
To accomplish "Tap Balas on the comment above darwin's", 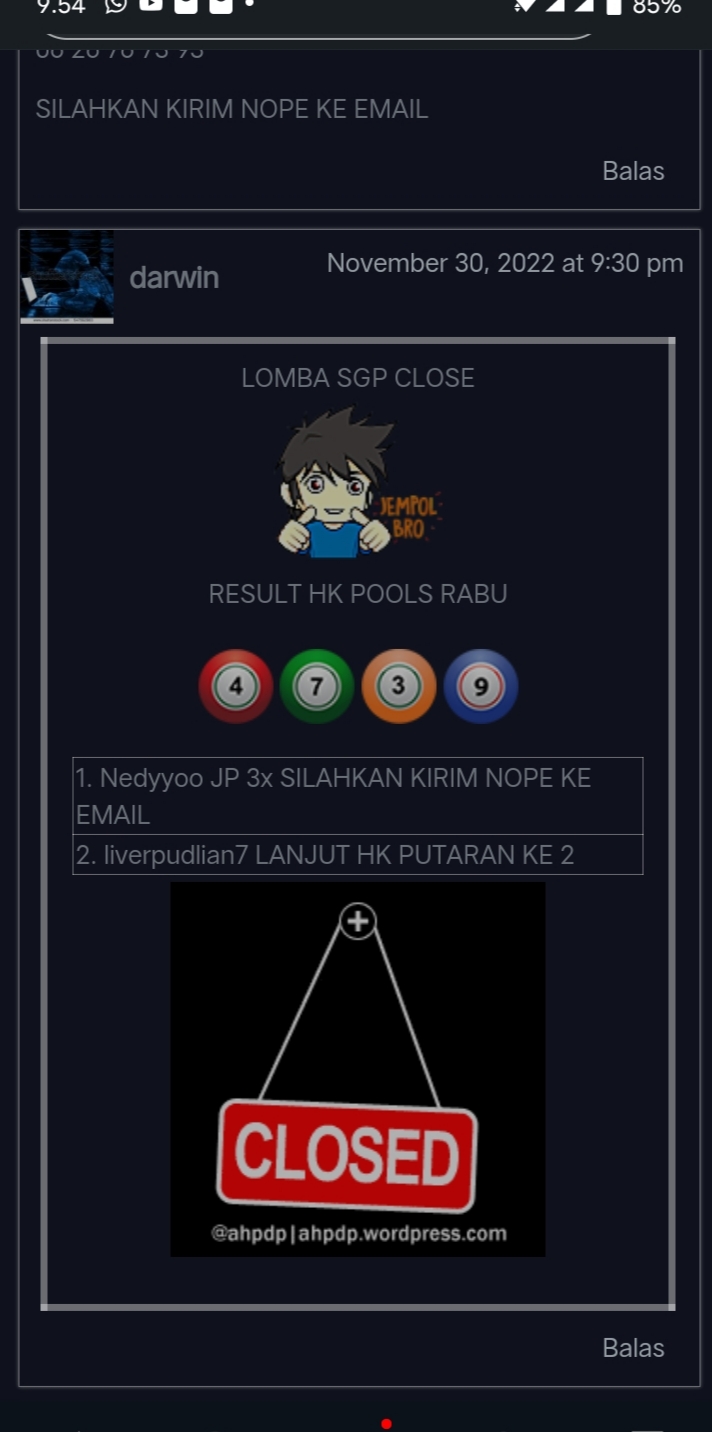I will tap(633, 171).
